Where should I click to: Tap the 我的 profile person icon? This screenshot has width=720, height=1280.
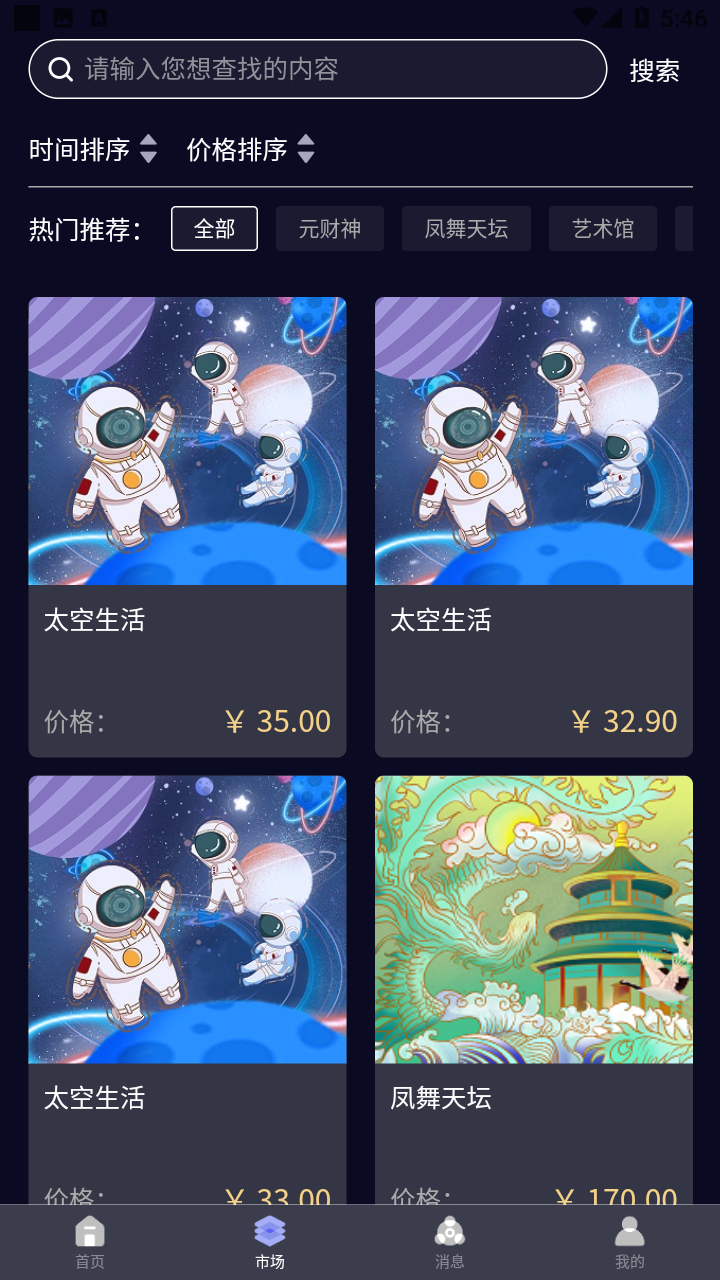click(x=629, y=1232)
